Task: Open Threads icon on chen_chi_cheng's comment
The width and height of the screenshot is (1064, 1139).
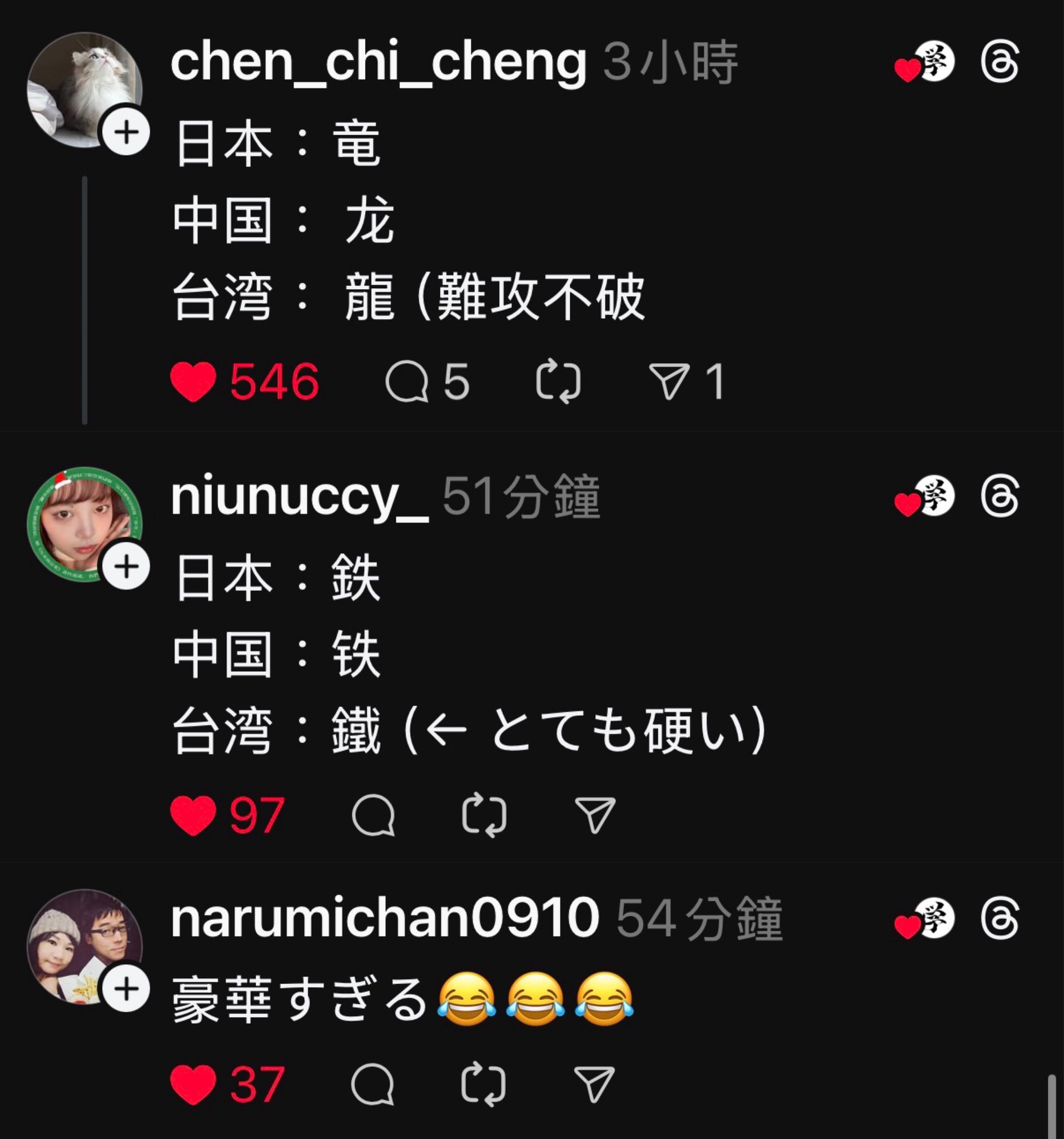Action: [1000, 62]
